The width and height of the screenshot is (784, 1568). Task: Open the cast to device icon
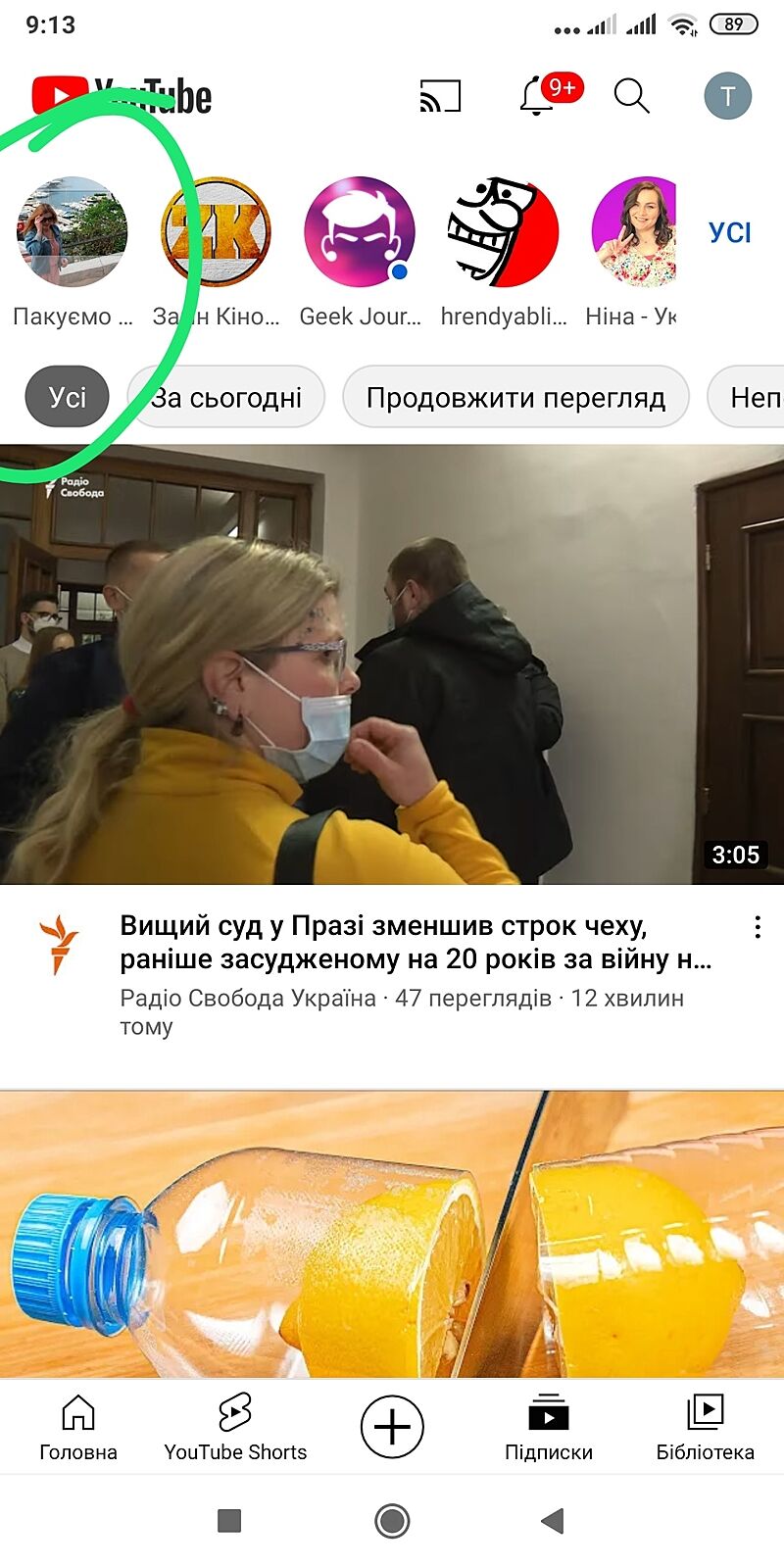click(440, 96)
